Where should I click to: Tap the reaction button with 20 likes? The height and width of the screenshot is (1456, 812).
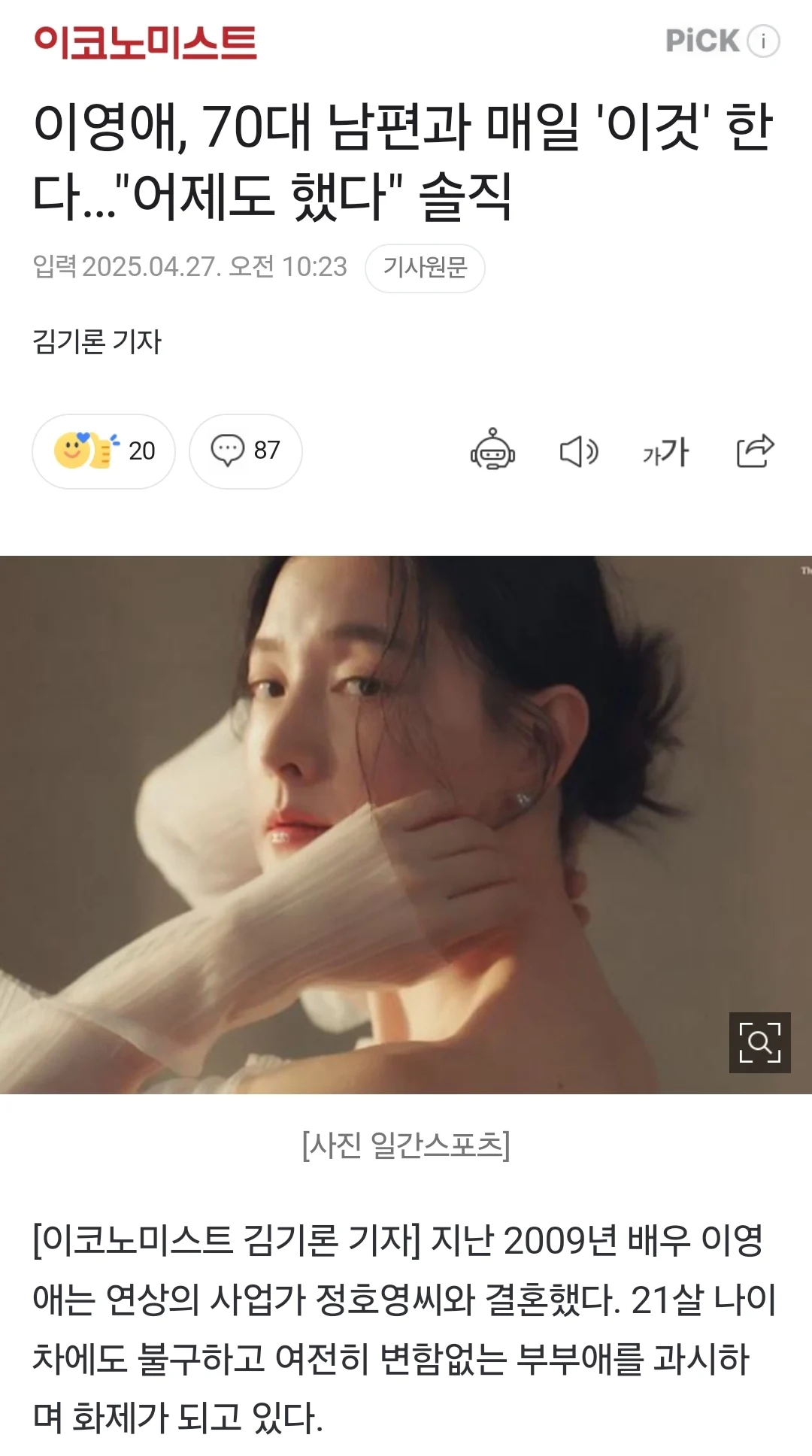[104, 450]
